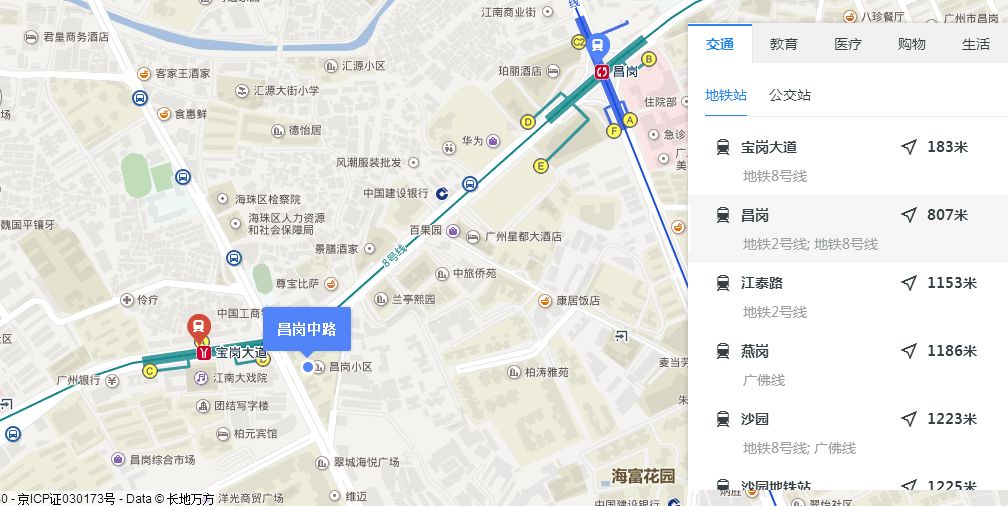
Task: Open the 宝岗大道 station row
Action: pos(848,160)
